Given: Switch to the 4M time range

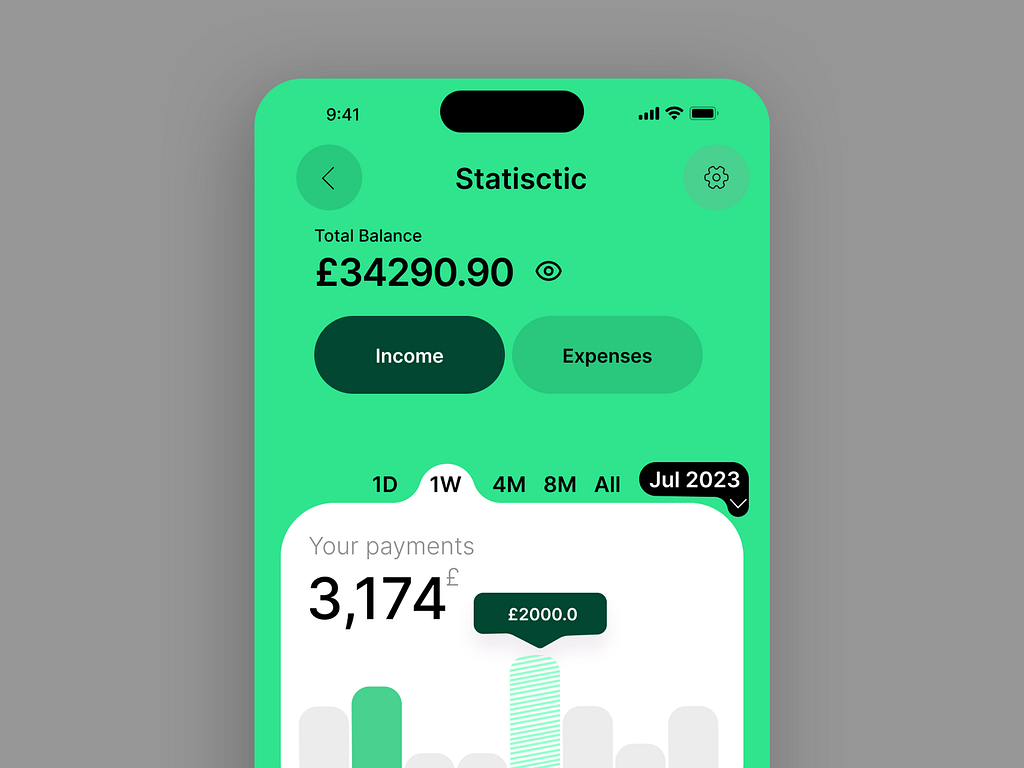Looking at the screenshot, I should tap(509, 485).
